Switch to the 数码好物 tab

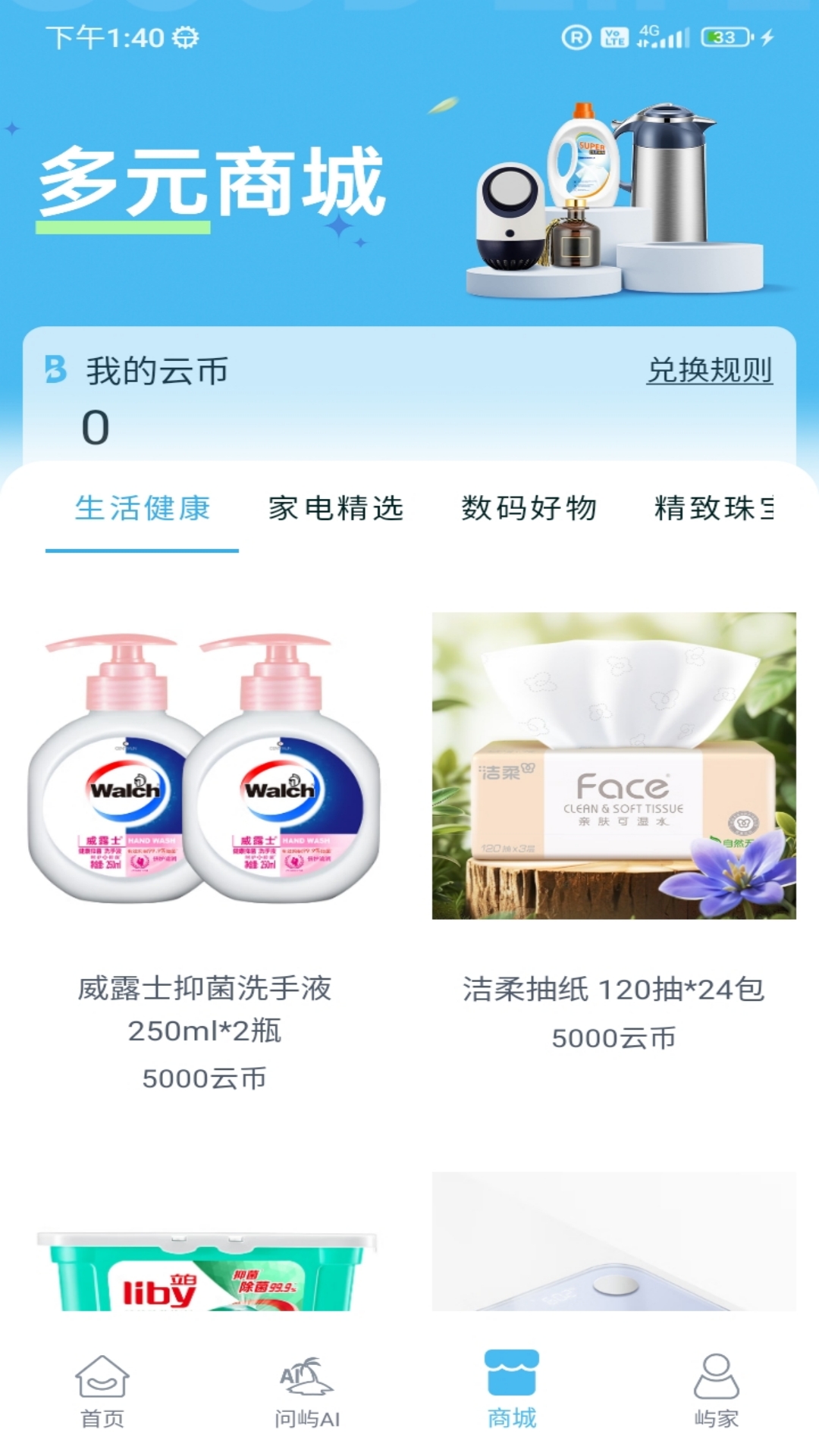click(x=529, y=508)
